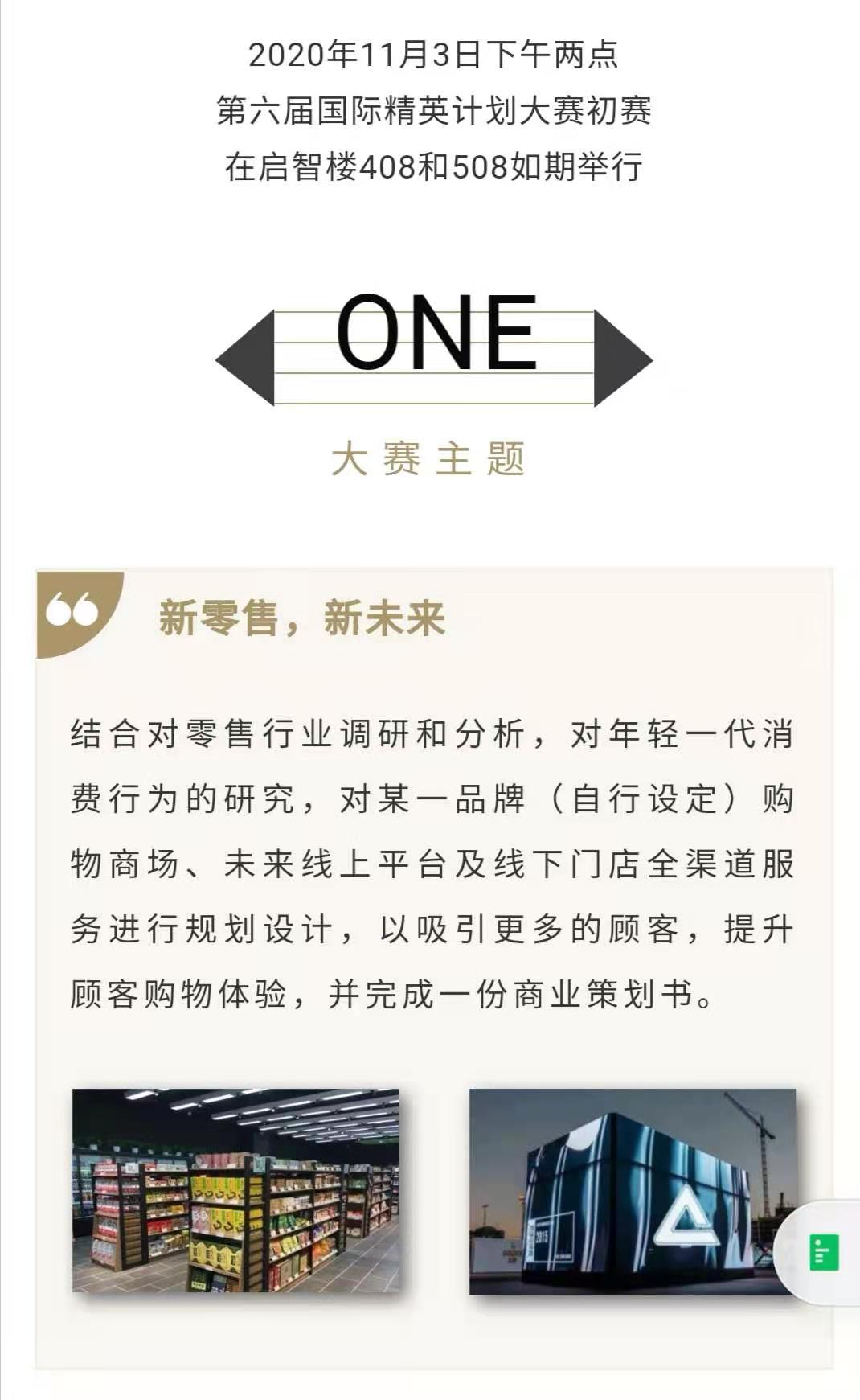View the dark cube building photo
Viewport: 860px width, 1400px height.
tap(632, 1191)
